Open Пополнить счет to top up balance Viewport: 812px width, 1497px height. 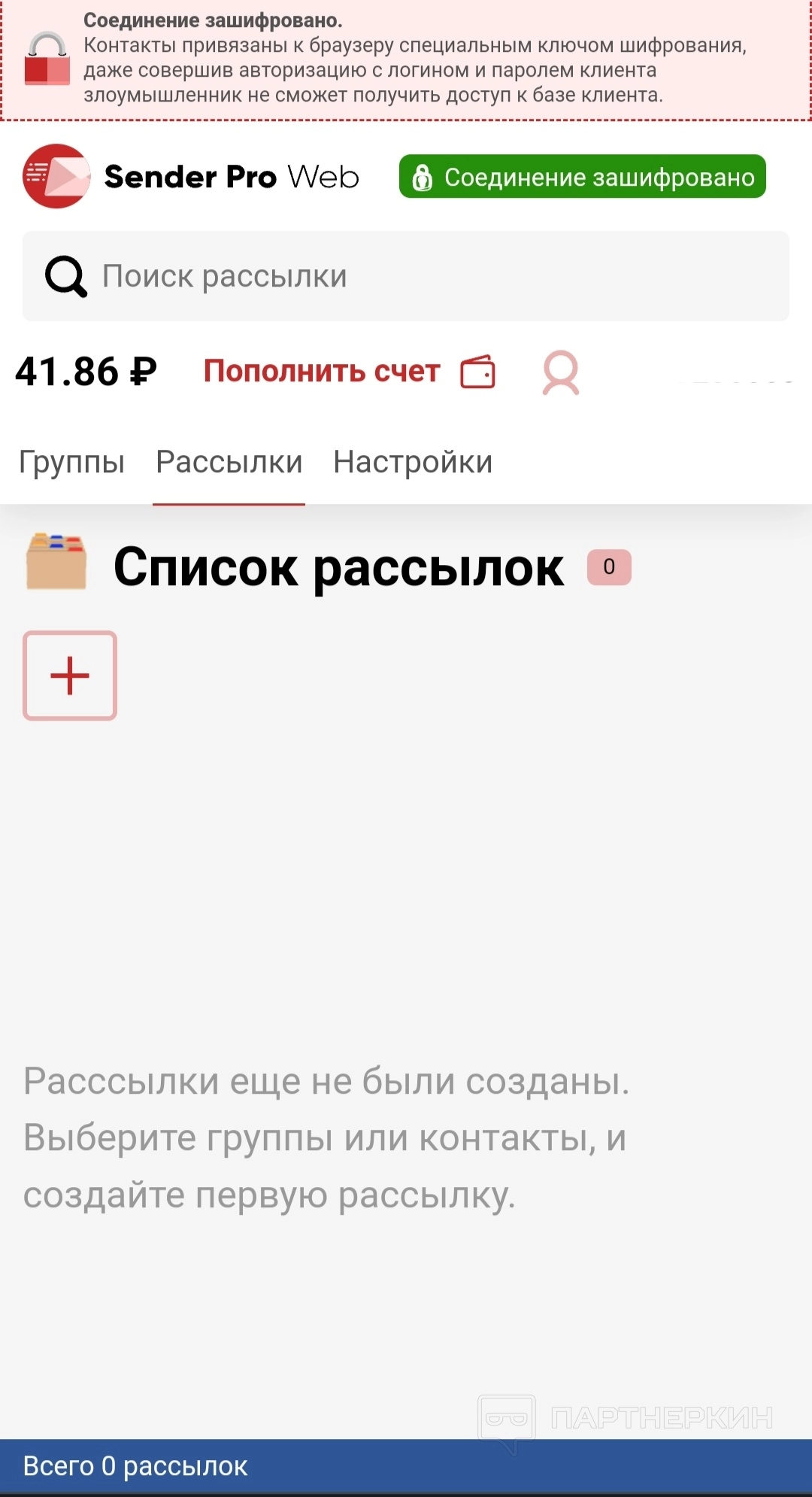click(348, 372)
